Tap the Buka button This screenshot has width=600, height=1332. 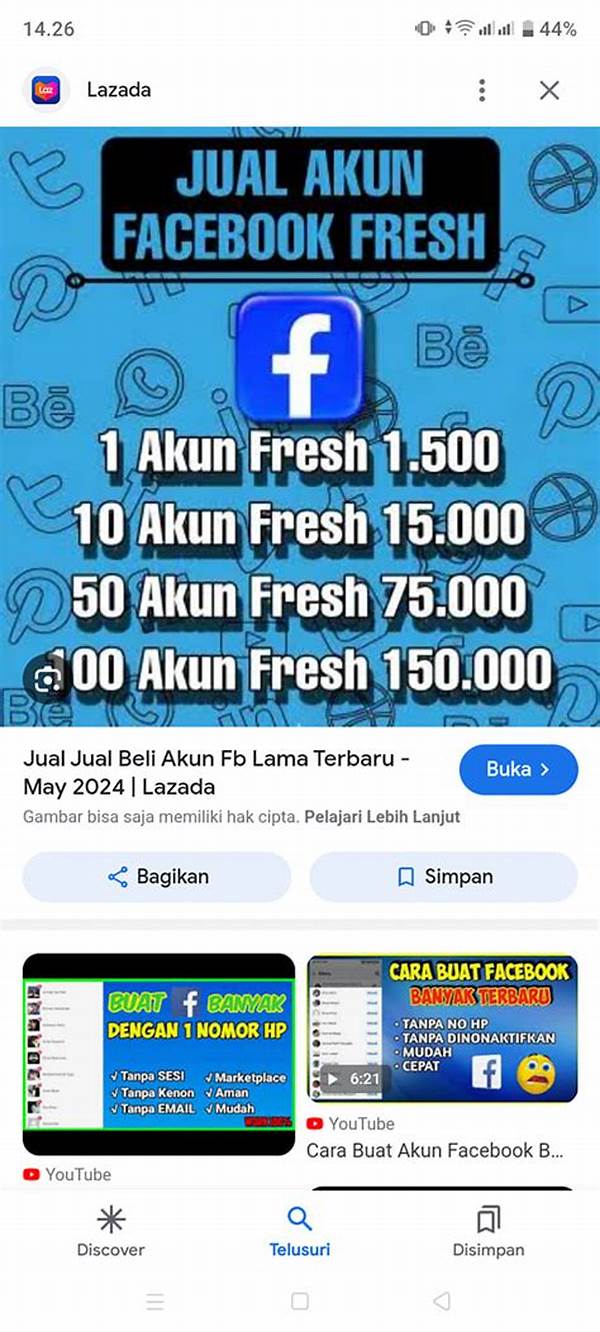pyautogui.click(x=518, y=770)
